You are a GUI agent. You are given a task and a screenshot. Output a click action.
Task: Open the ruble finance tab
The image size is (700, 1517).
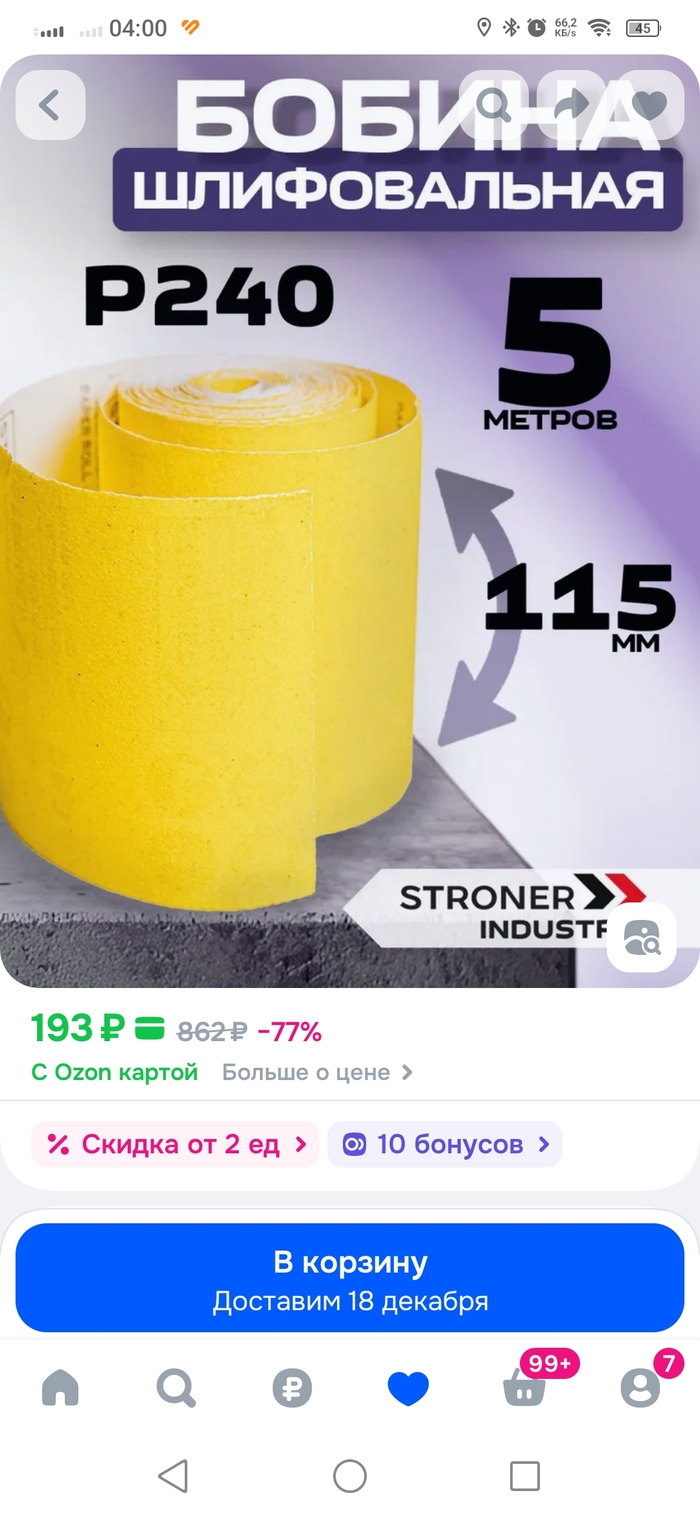click(x=292, y=1388)
